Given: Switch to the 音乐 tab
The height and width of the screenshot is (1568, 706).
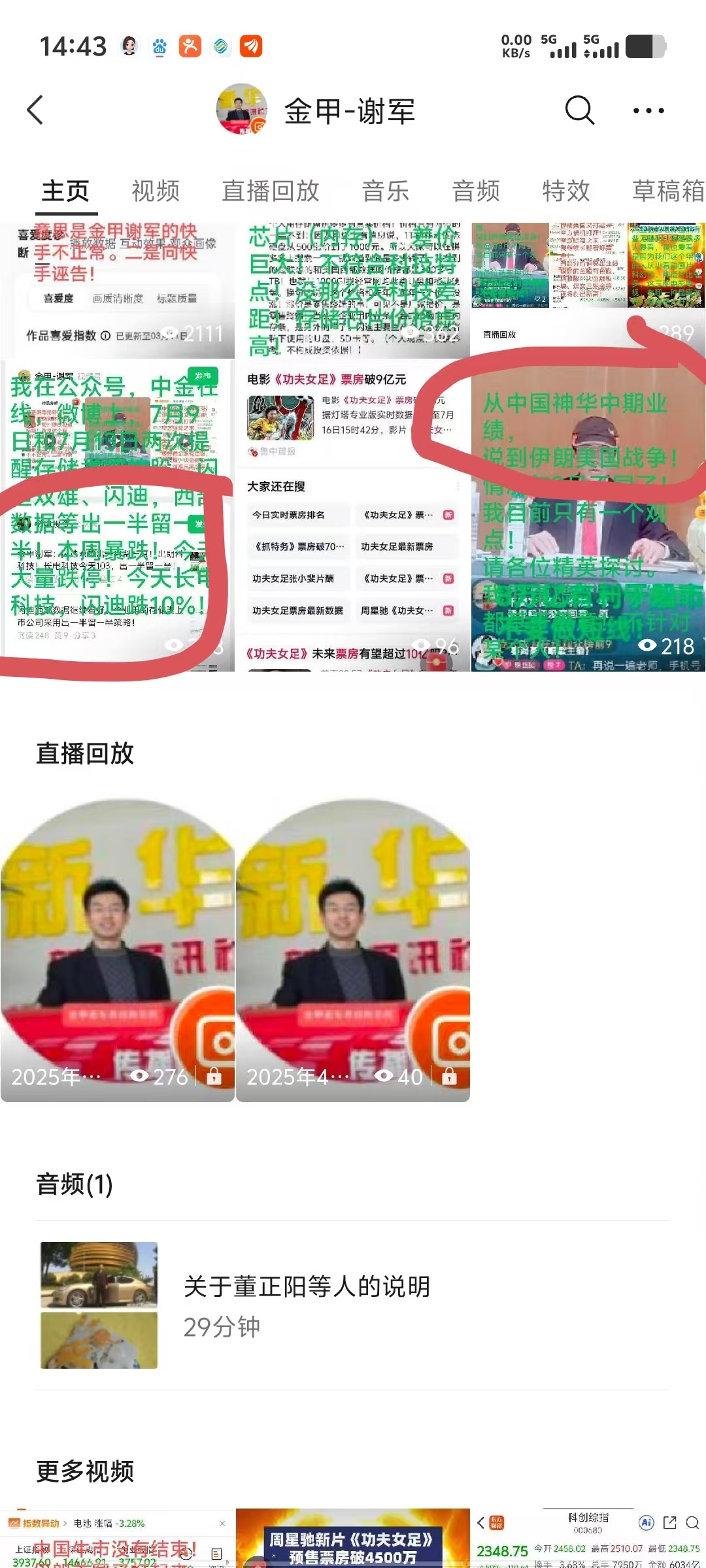Looking at the screenshot, I should pos(386,191).
